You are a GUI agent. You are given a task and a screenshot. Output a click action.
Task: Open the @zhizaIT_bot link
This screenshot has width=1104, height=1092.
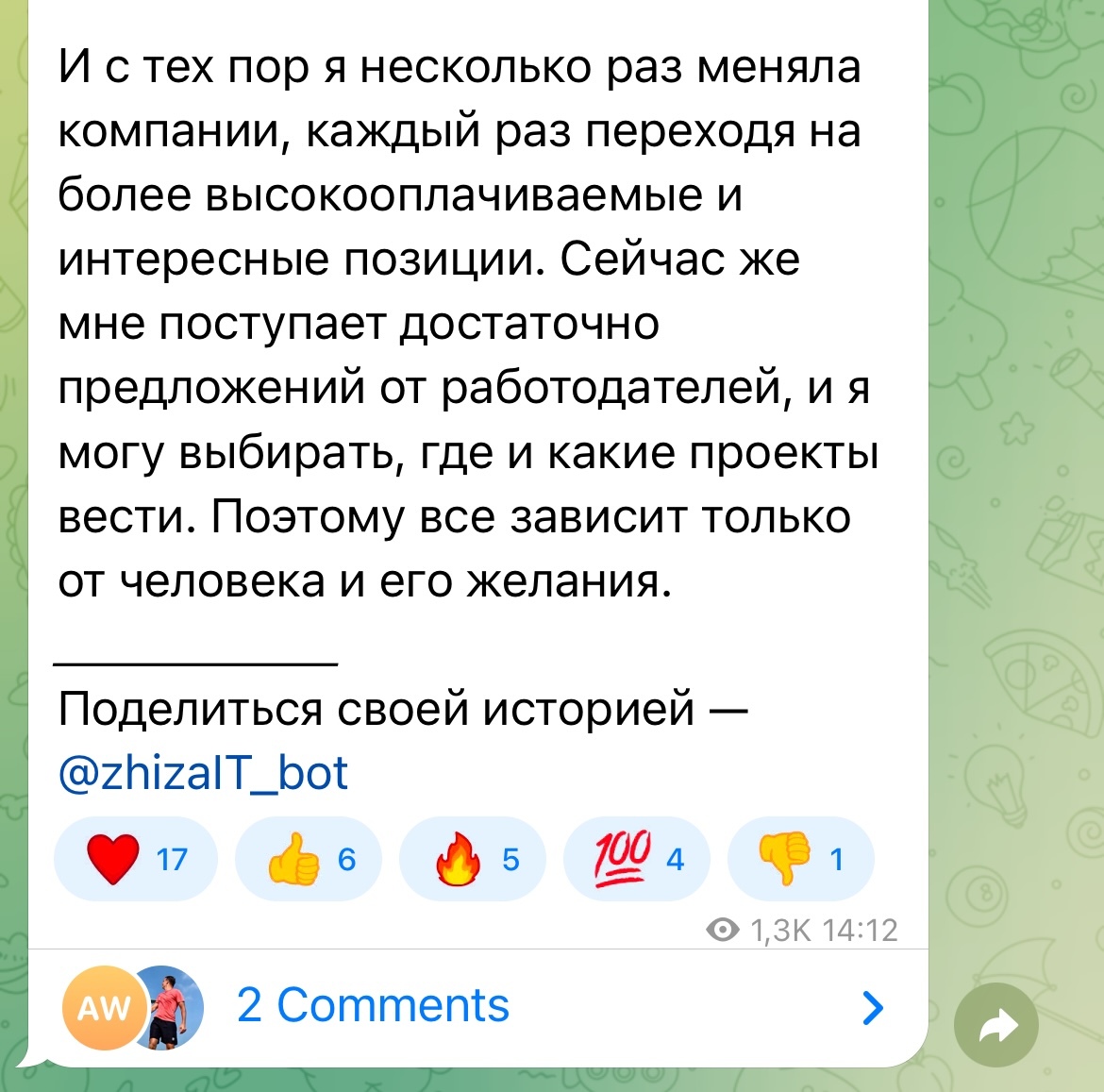click(203, 773)
